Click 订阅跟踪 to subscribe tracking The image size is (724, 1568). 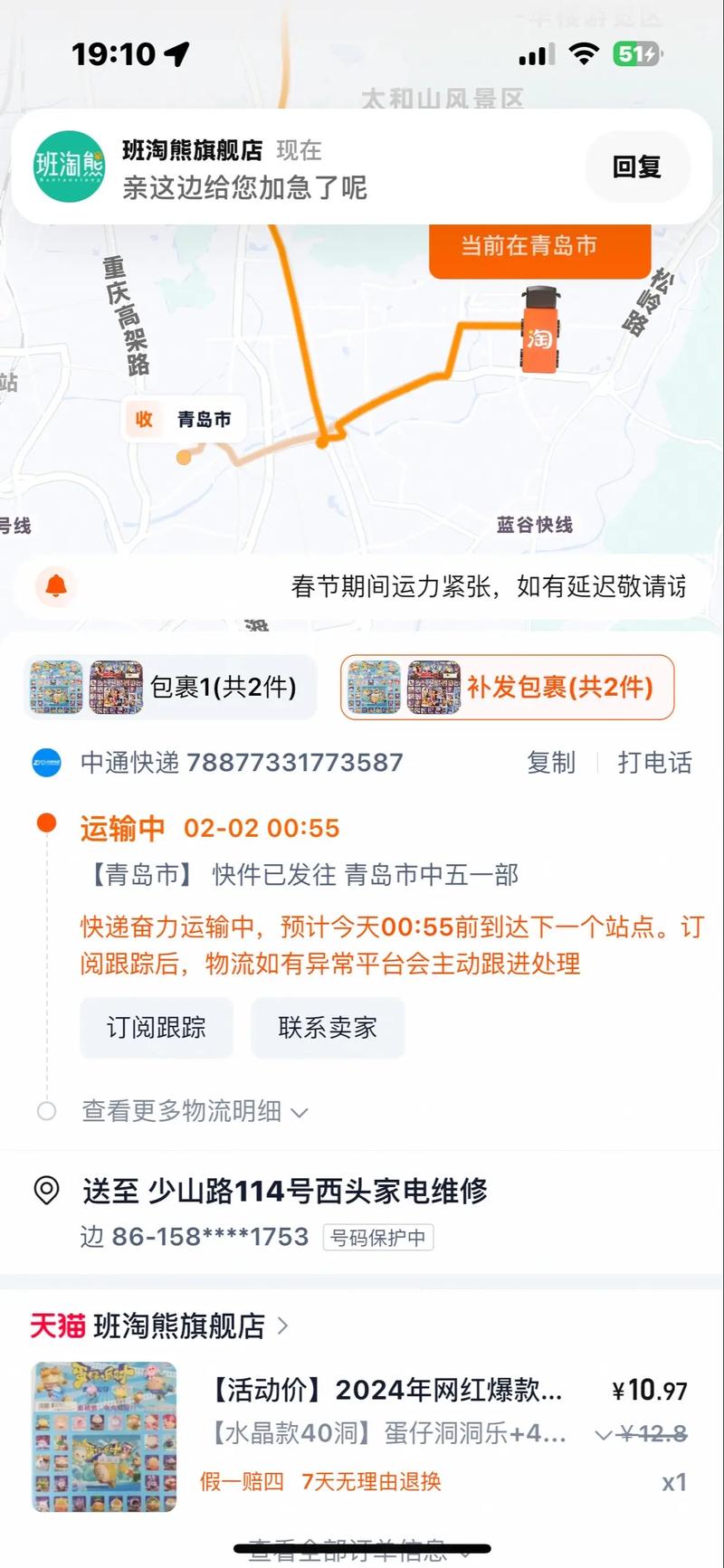[156, 1028]
